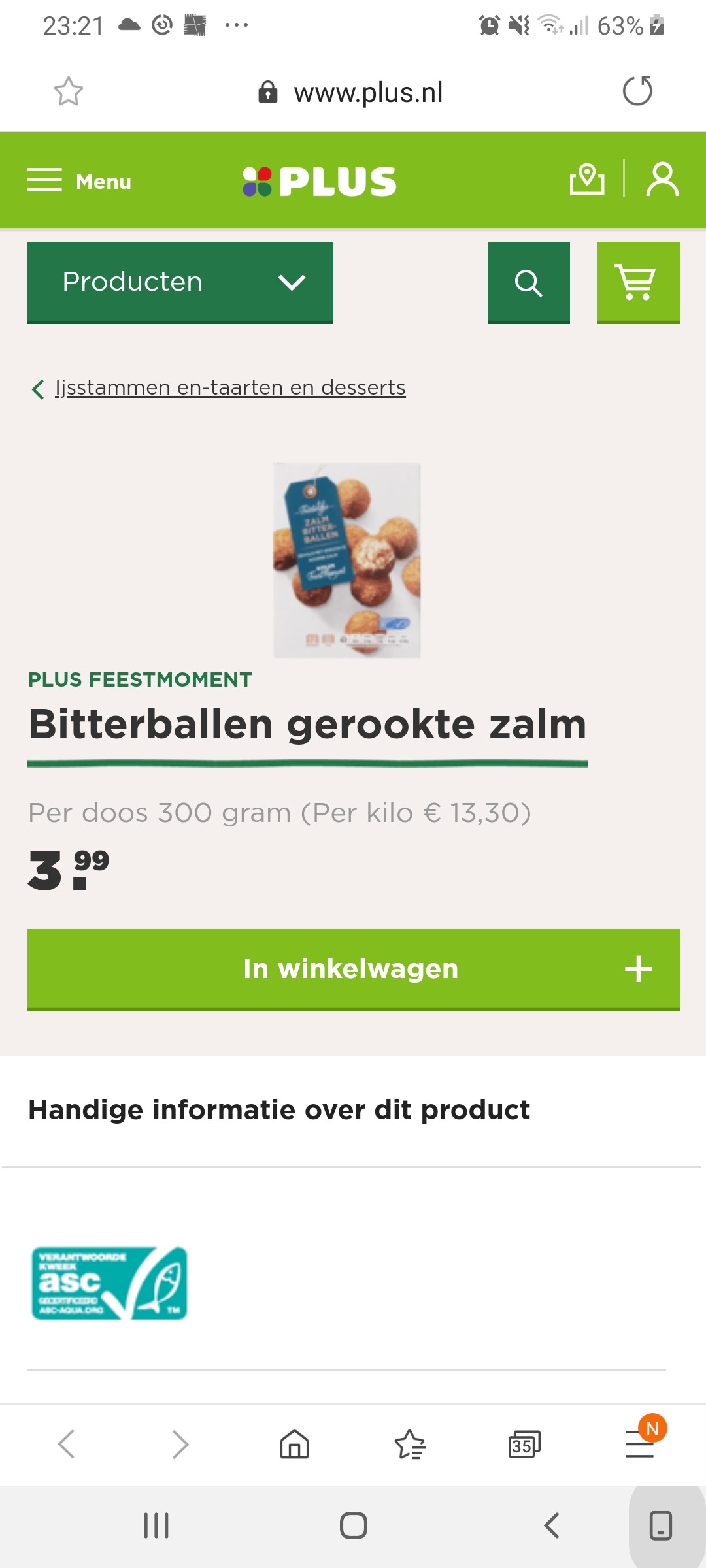Expand the Producten dropdown

point(180,282)
